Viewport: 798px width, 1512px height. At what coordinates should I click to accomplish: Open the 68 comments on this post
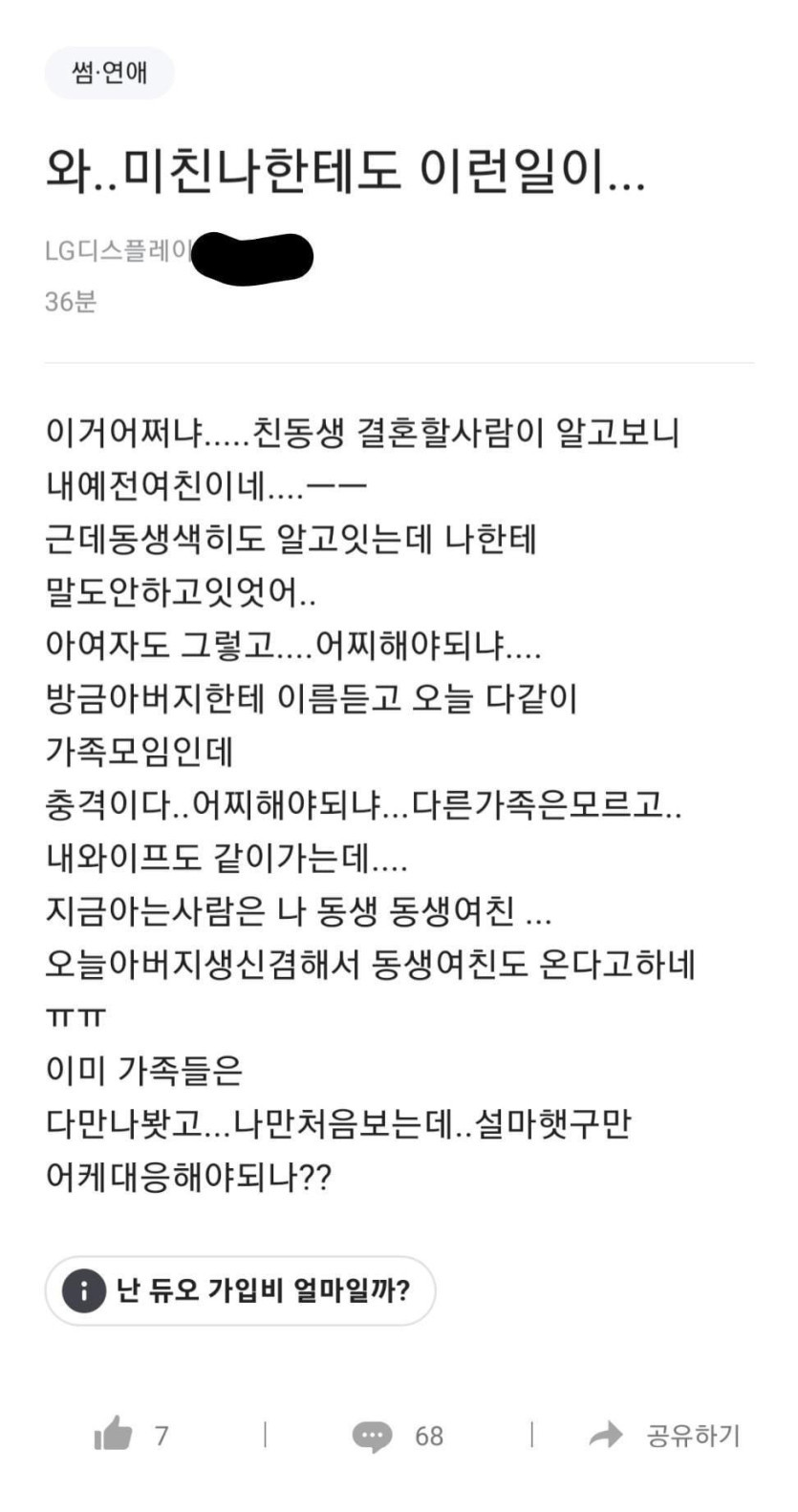pos(398,1436)
